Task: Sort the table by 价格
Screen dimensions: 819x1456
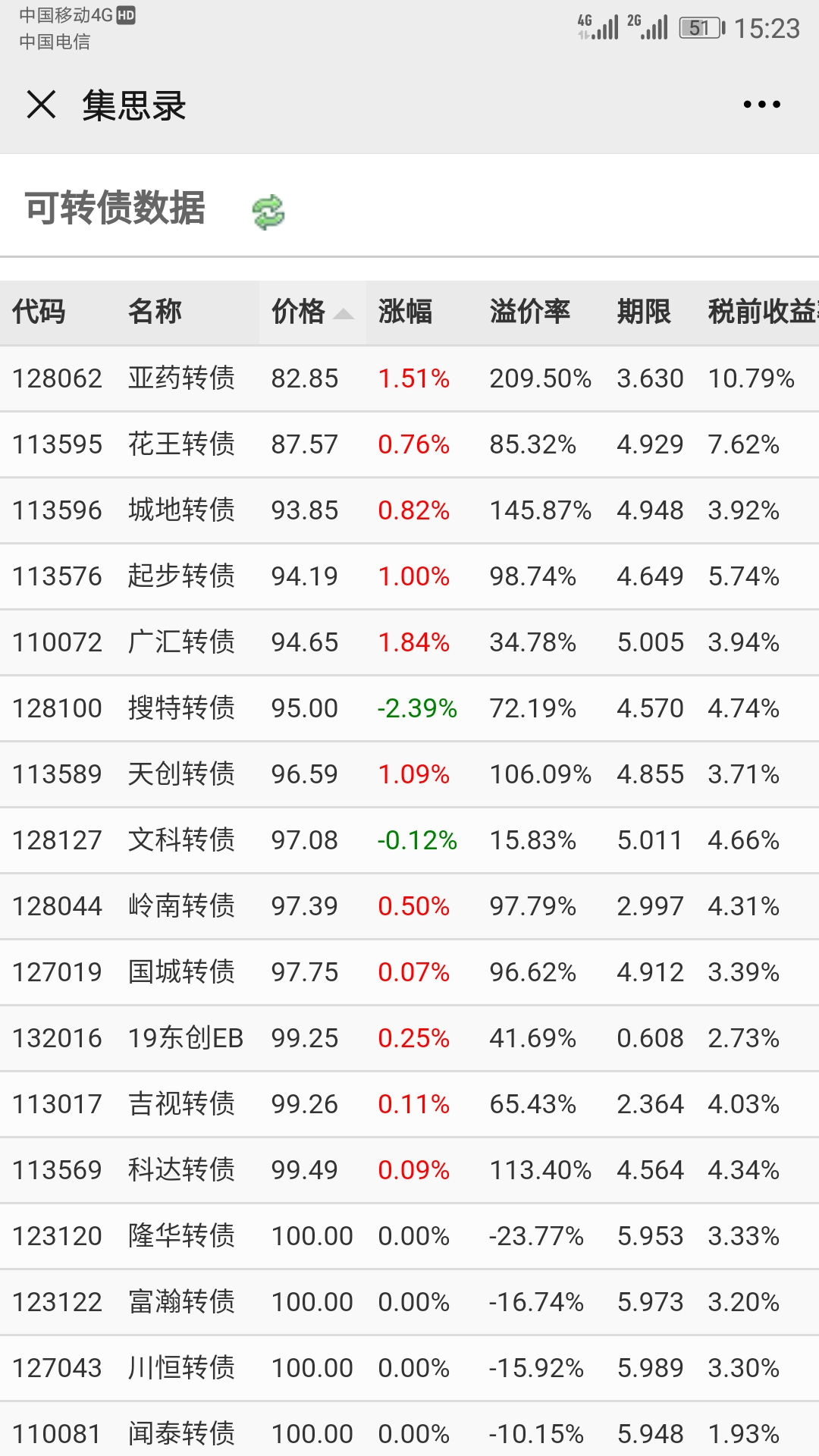Action: pyautogui.click(x=311, y=312)
